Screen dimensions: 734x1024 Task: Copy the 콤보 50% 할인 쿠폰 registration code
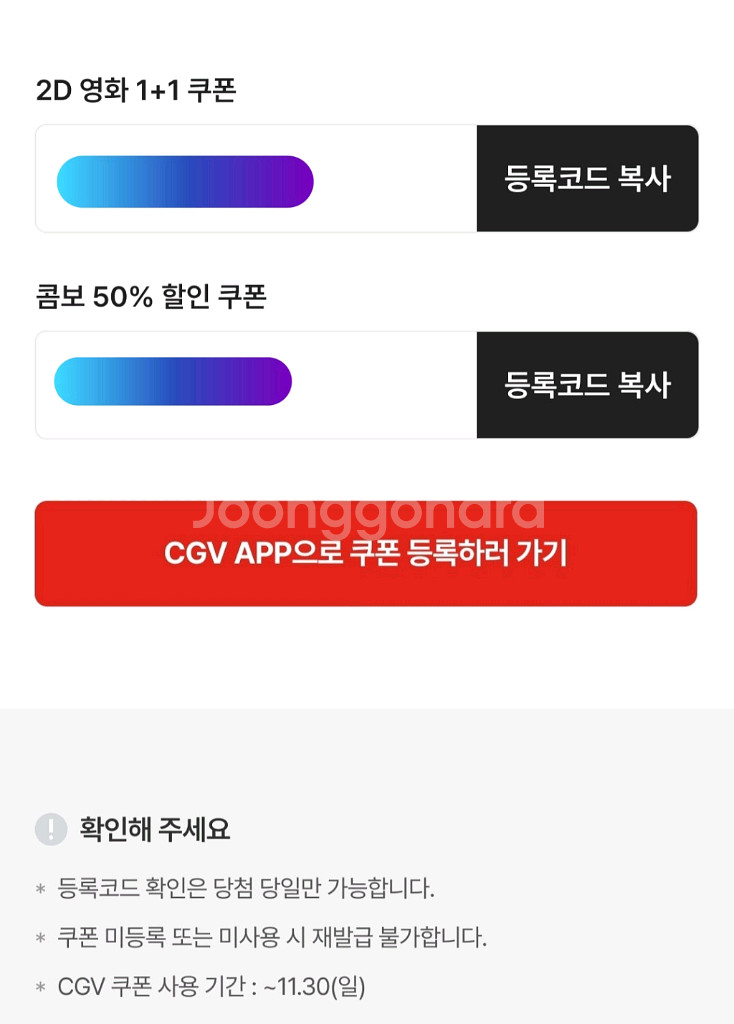click(587, 385)
